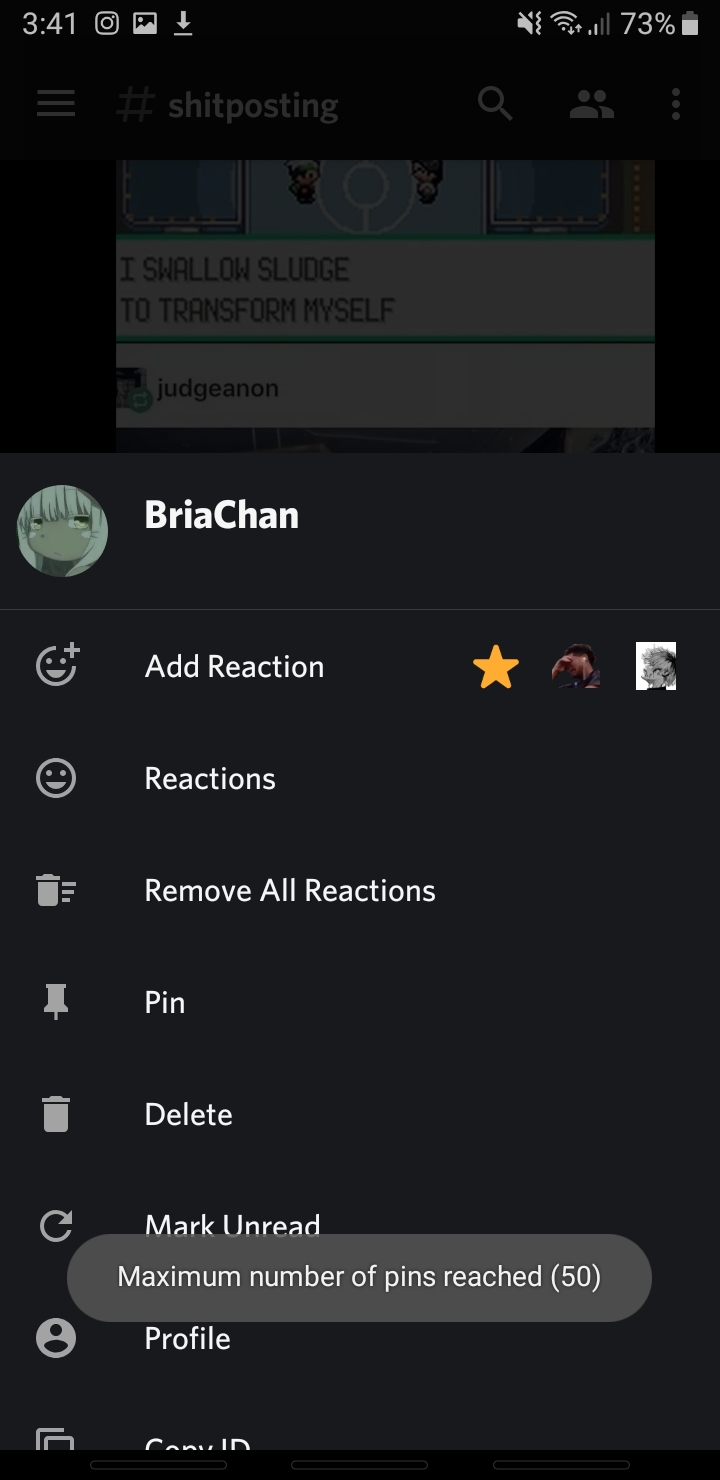The height and width of the screenshot is (1480, 720).
Task: Choose Add Reaction from the message menu
Action: (234, 667)
